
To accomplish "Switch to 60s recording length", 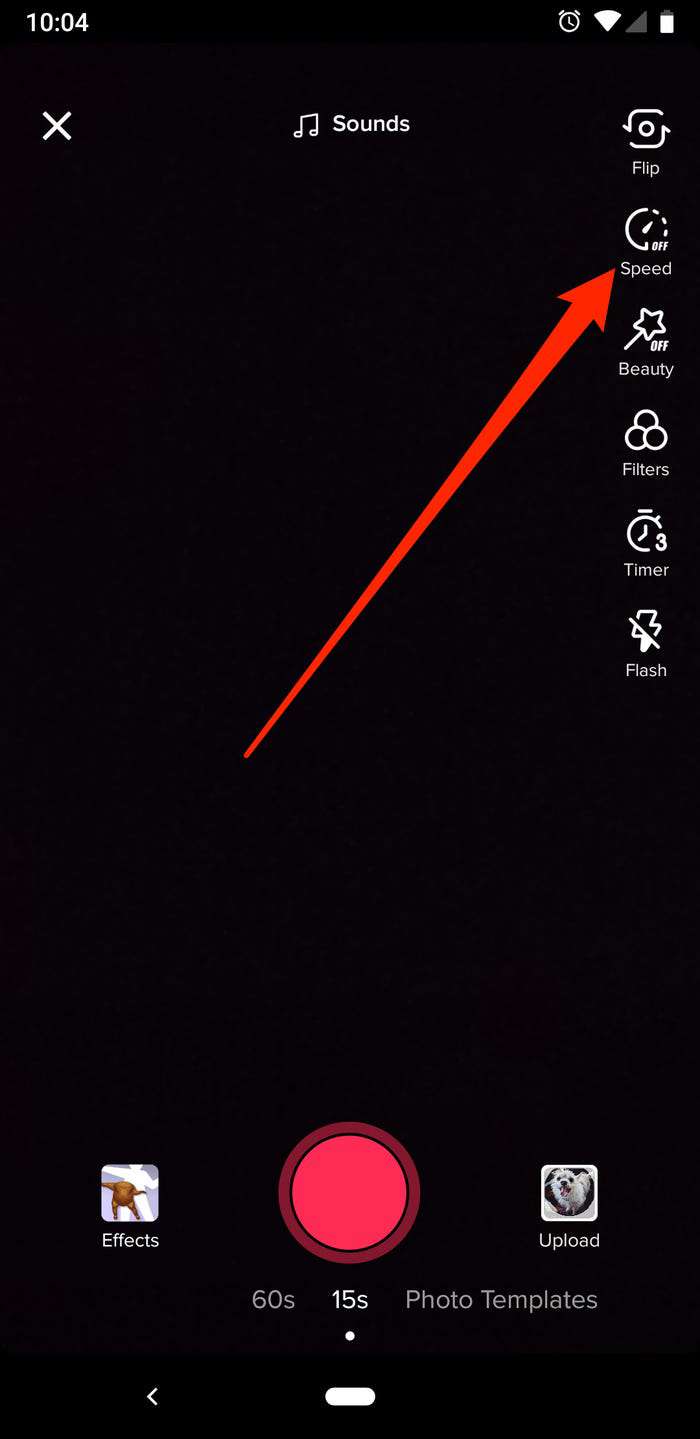I will click(x=273, y=1299).
